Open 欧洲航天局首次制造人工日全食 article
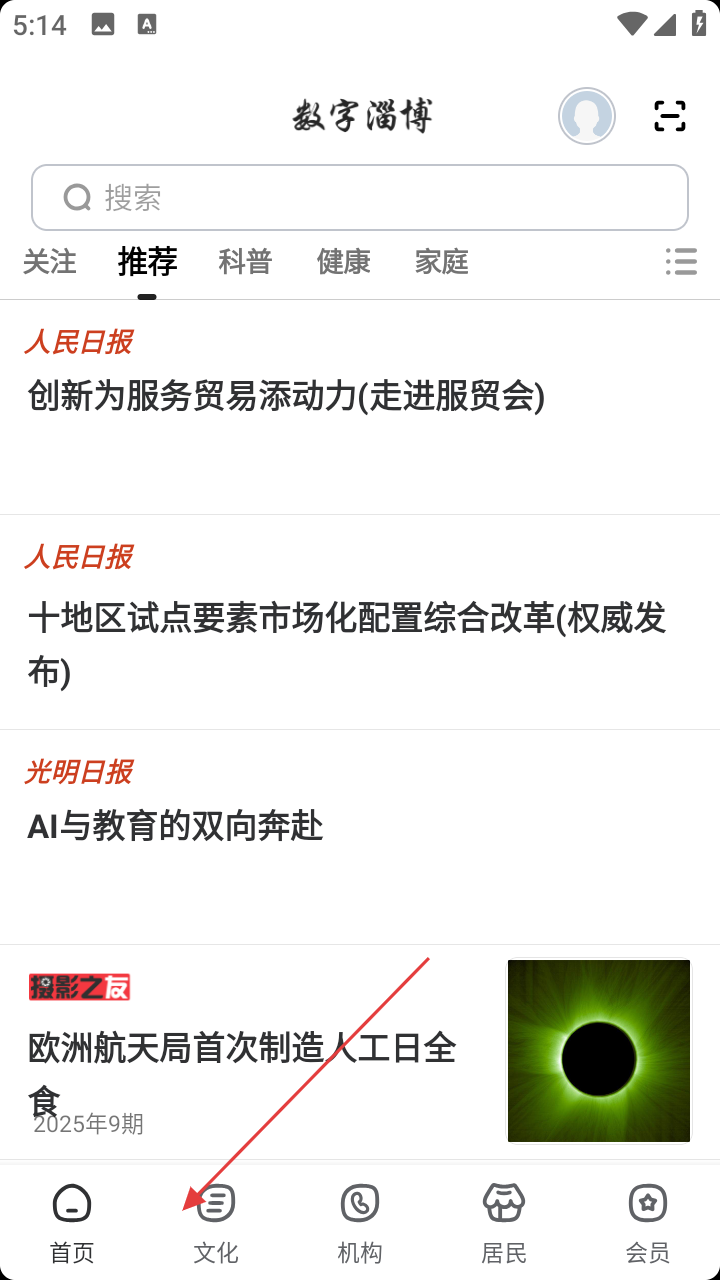Image resolution: width=720 pixels, height=1280 pixels. pos(242,1050)
